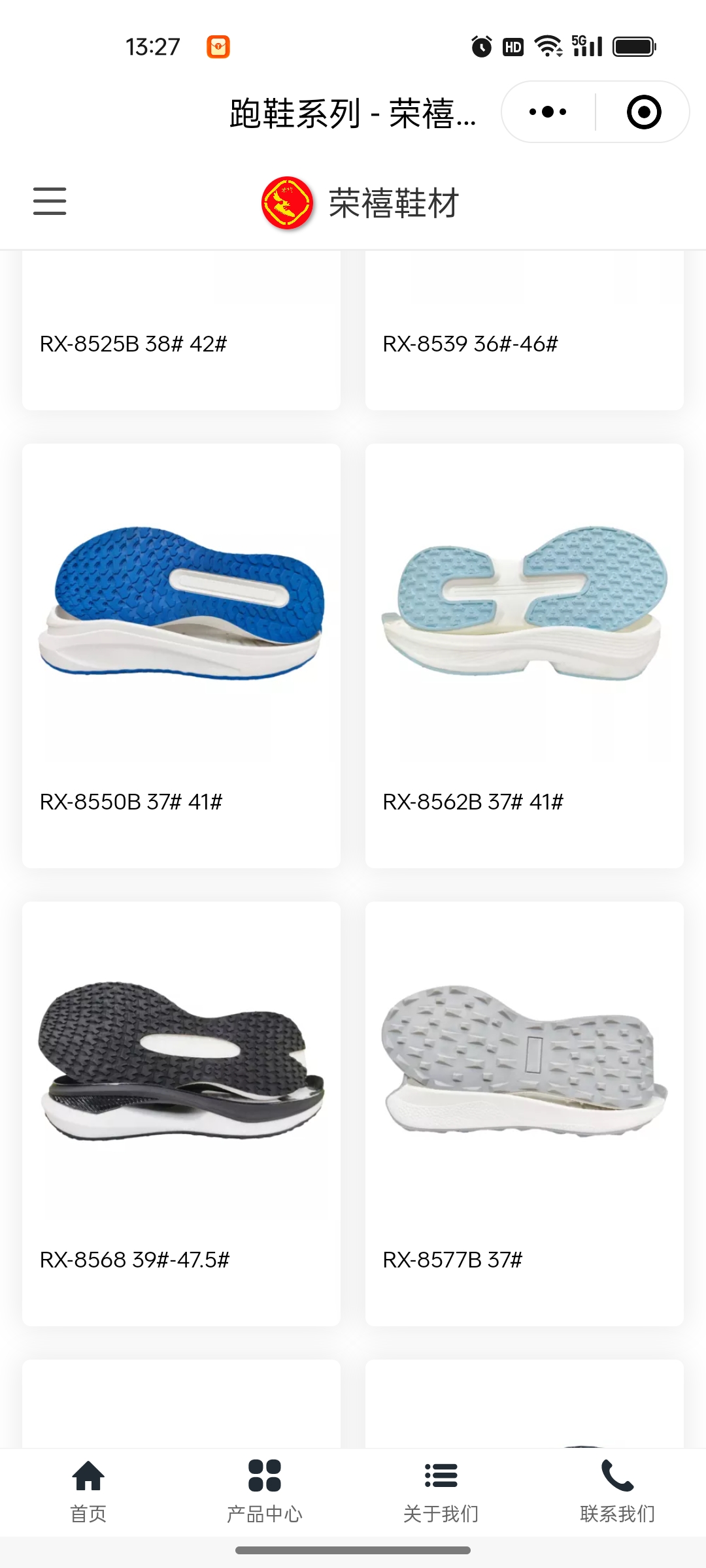The image size is (706, 1568).
Task: Open the 关于我们 tab
Action: tap(441, 1490)
